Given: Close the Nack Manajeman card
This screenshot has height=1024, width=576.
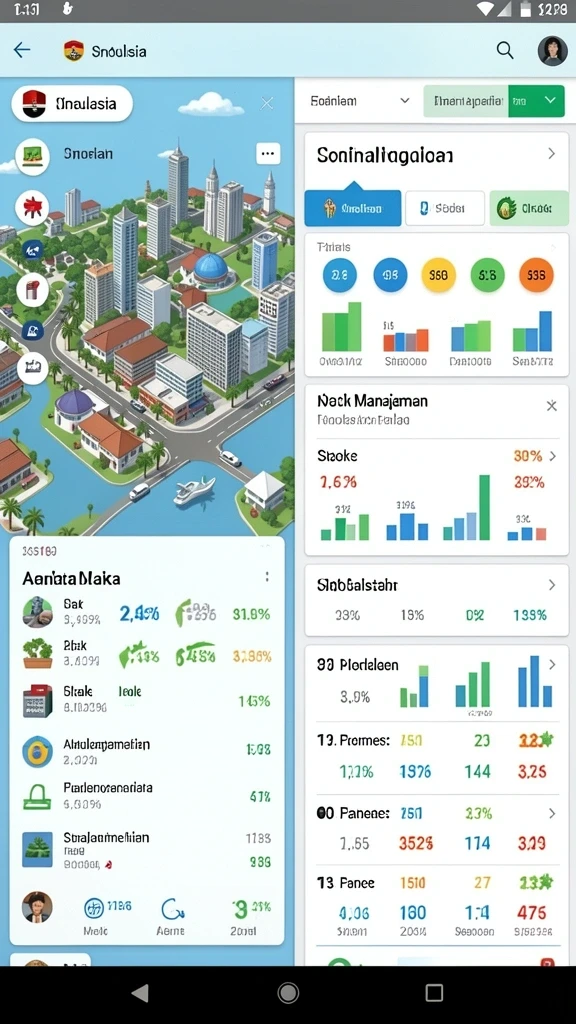Looking at the screenshot, I should [551, 406].
